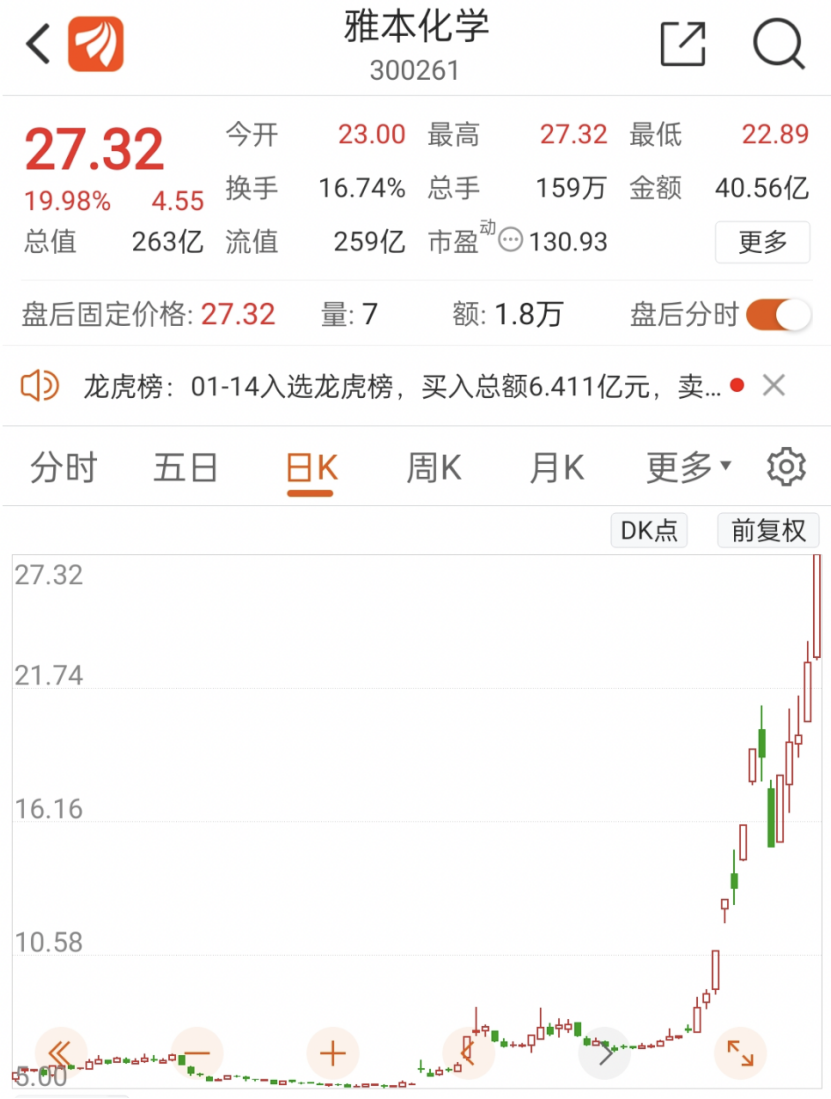Screen dimensions: 831x1099
Task: Share this stock page
Action: pos(683,45)
